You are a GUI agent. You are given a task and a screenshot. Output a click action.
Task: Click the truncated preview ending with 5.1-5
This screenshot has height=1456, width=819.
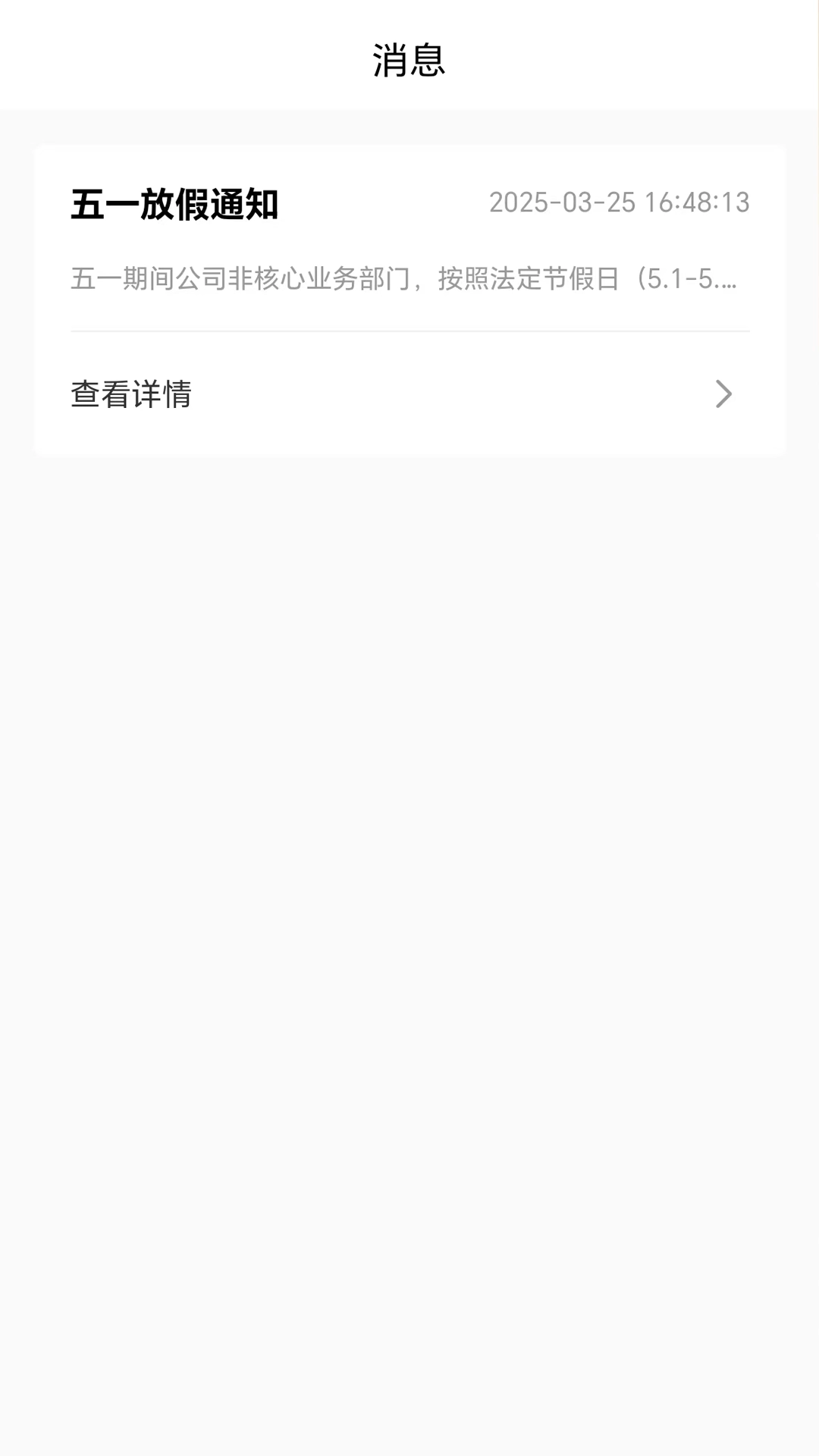(x=409, y=281)
